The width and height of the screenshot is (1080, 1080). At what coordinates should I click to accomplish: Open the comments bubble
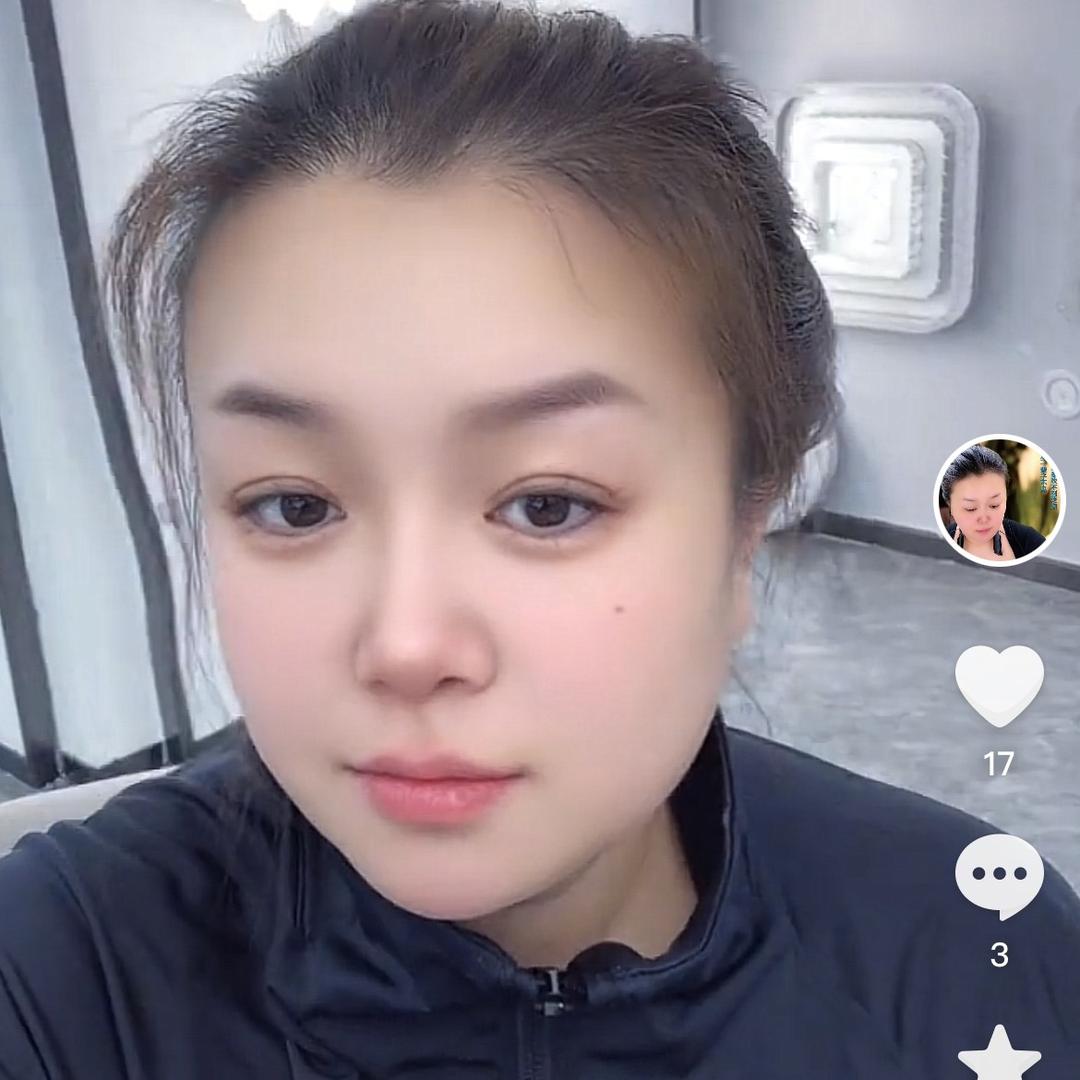pos(999,876)
